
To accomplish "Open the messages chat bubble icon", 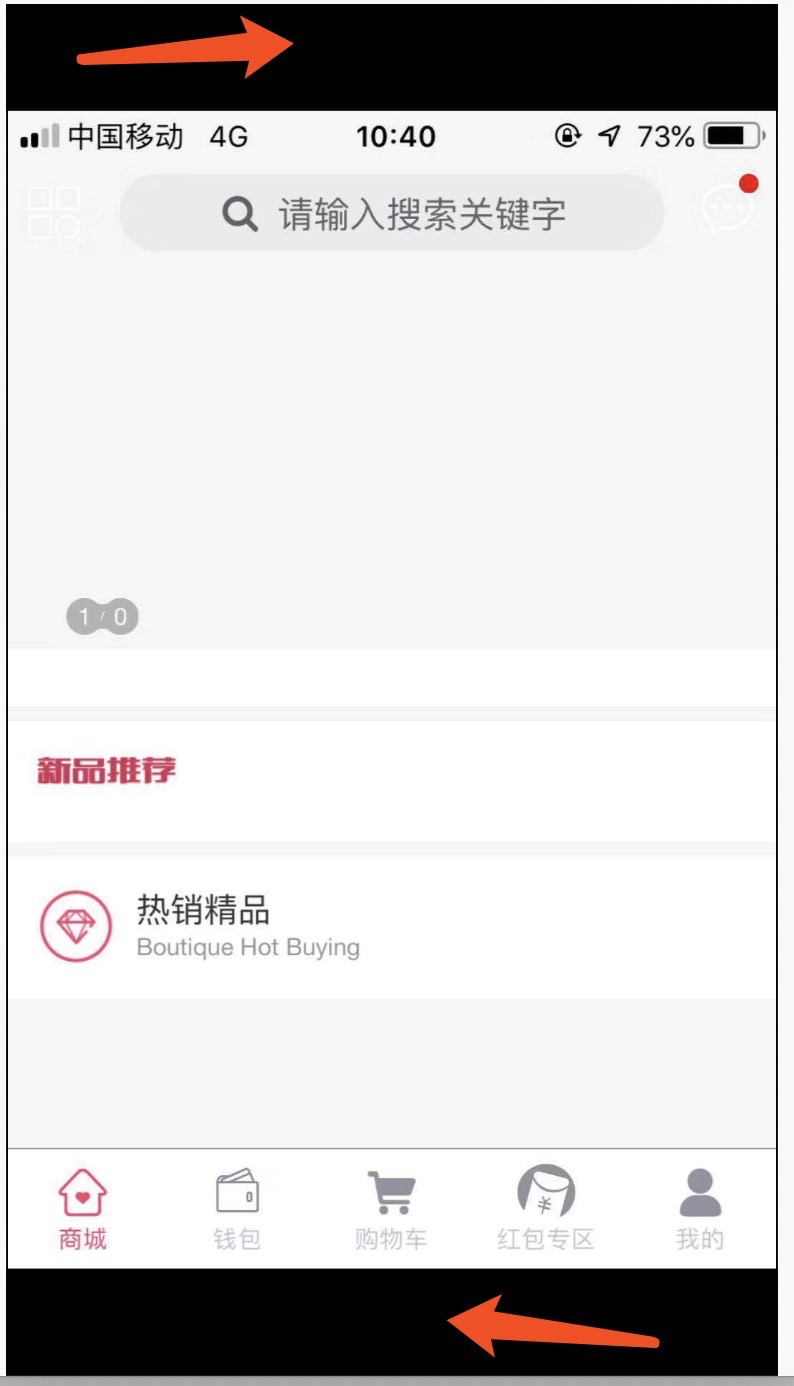I will (727, 208).
